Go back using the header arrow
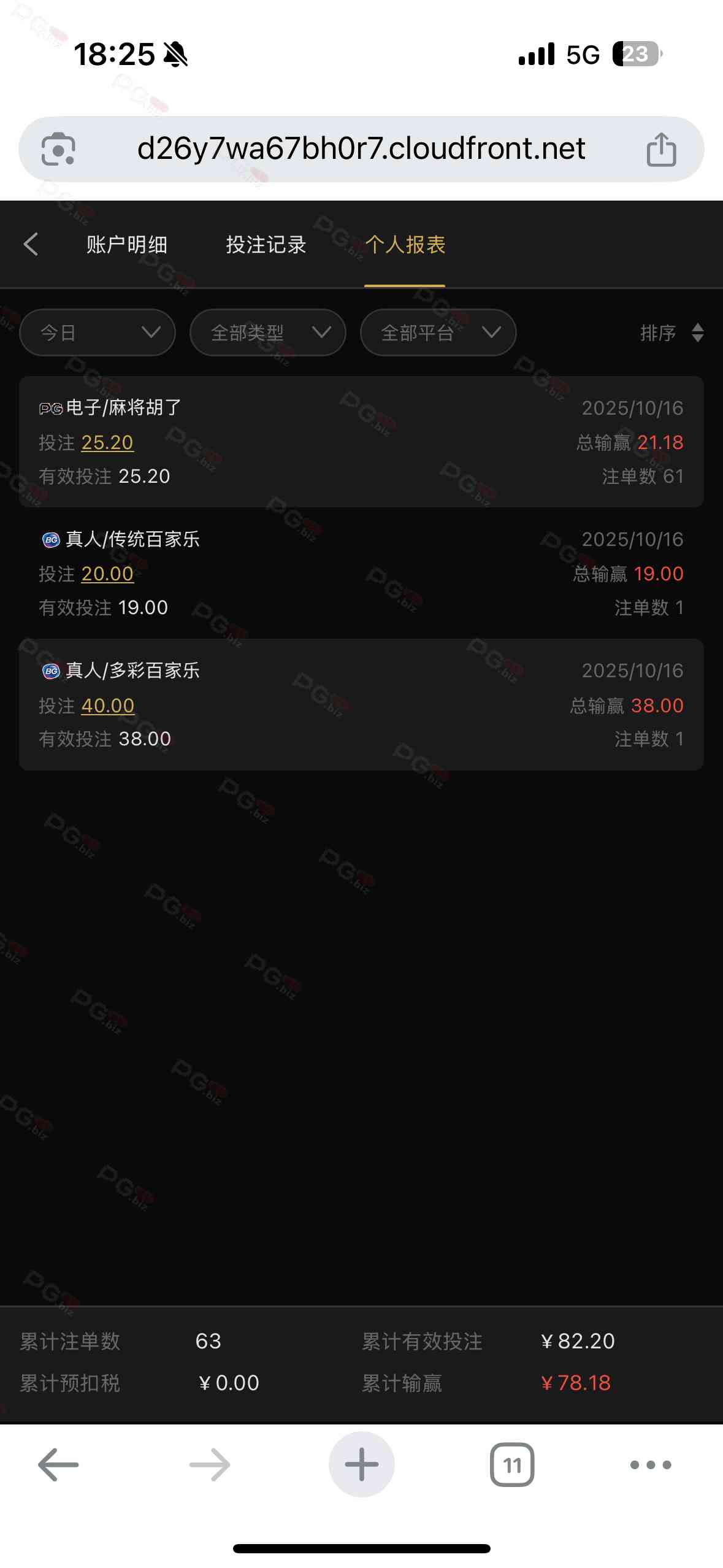The height and width of the screenshot is (1568, 723). [31, 244]
